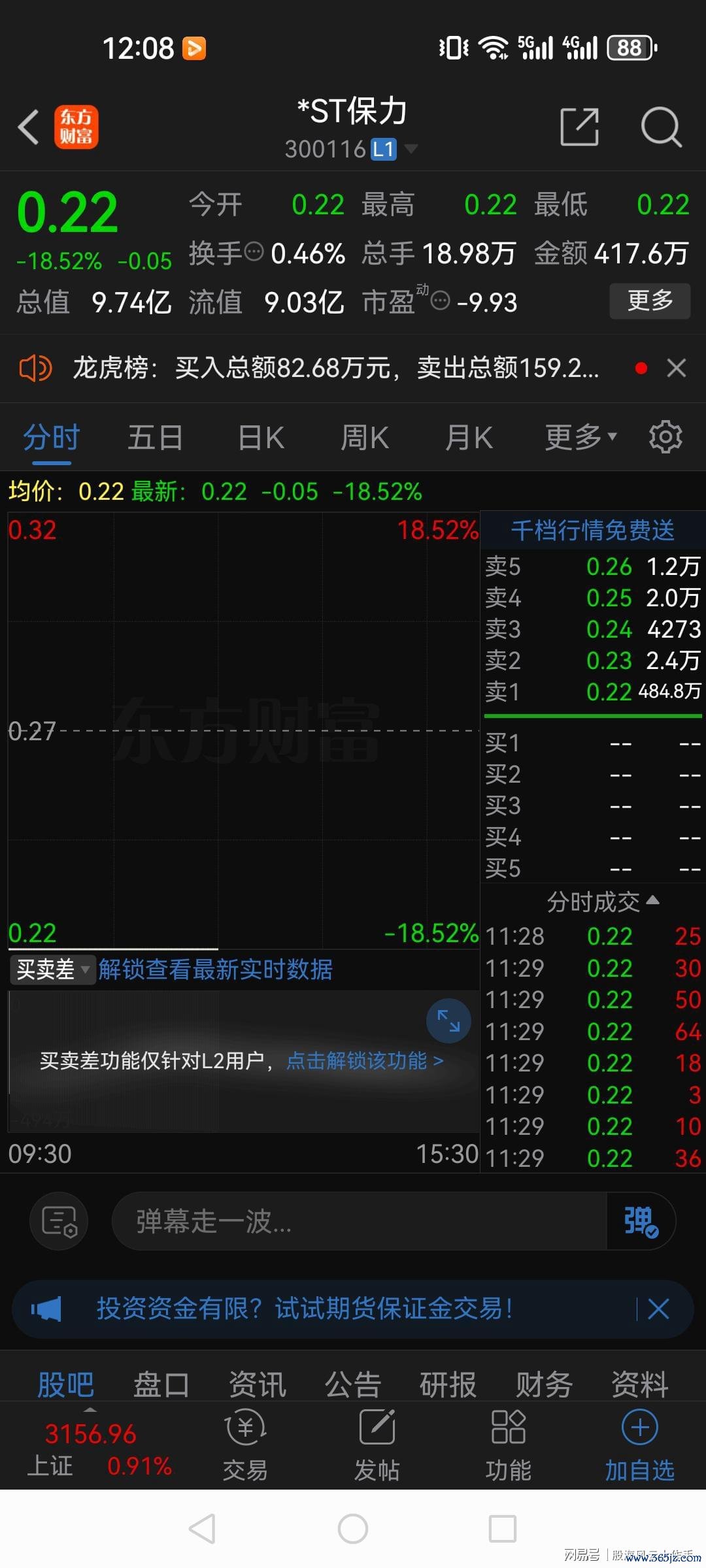This screenshot has height=1568, width=706.
Task: Tap 更多 button for more quote details
Action: coord(649,301)
